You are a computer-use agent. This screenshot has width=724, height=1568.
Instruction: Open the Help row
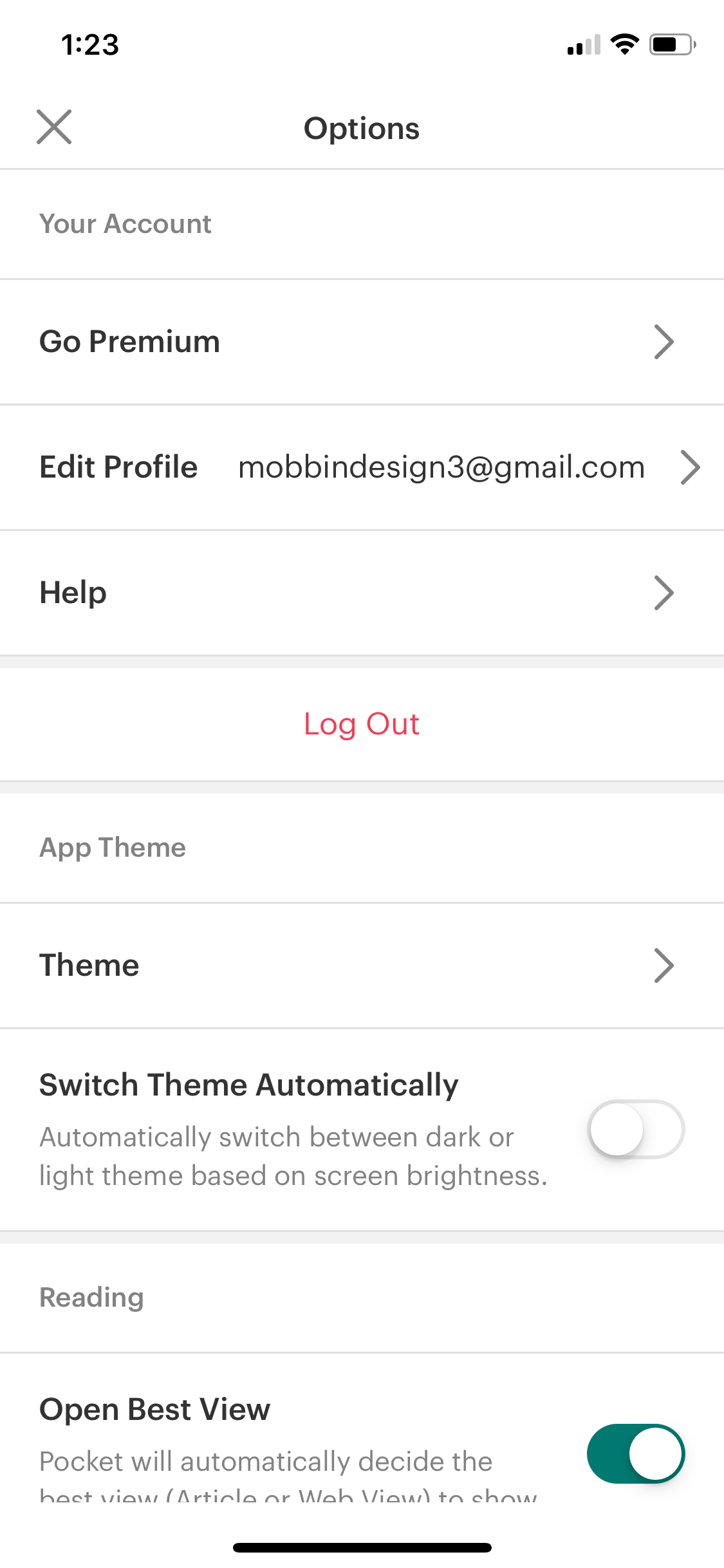[x=362, y=593]
